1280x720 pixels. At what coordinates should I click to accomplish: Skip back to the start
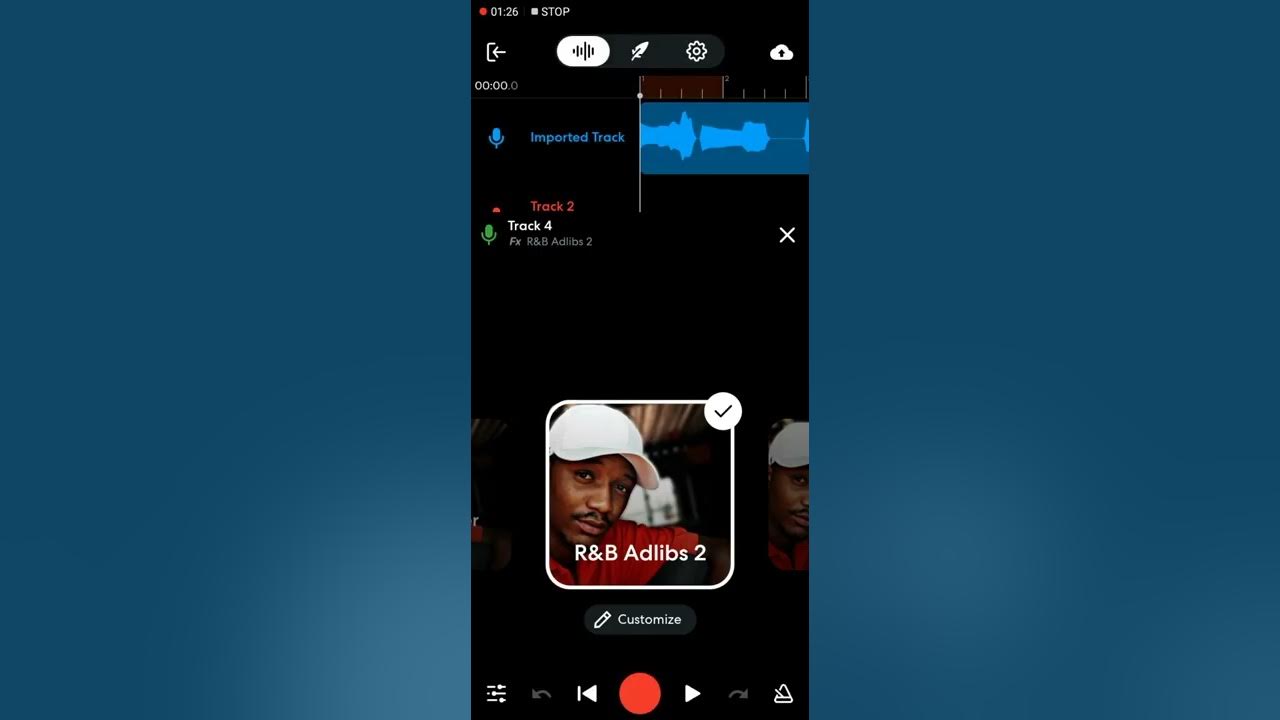point(587,693)
